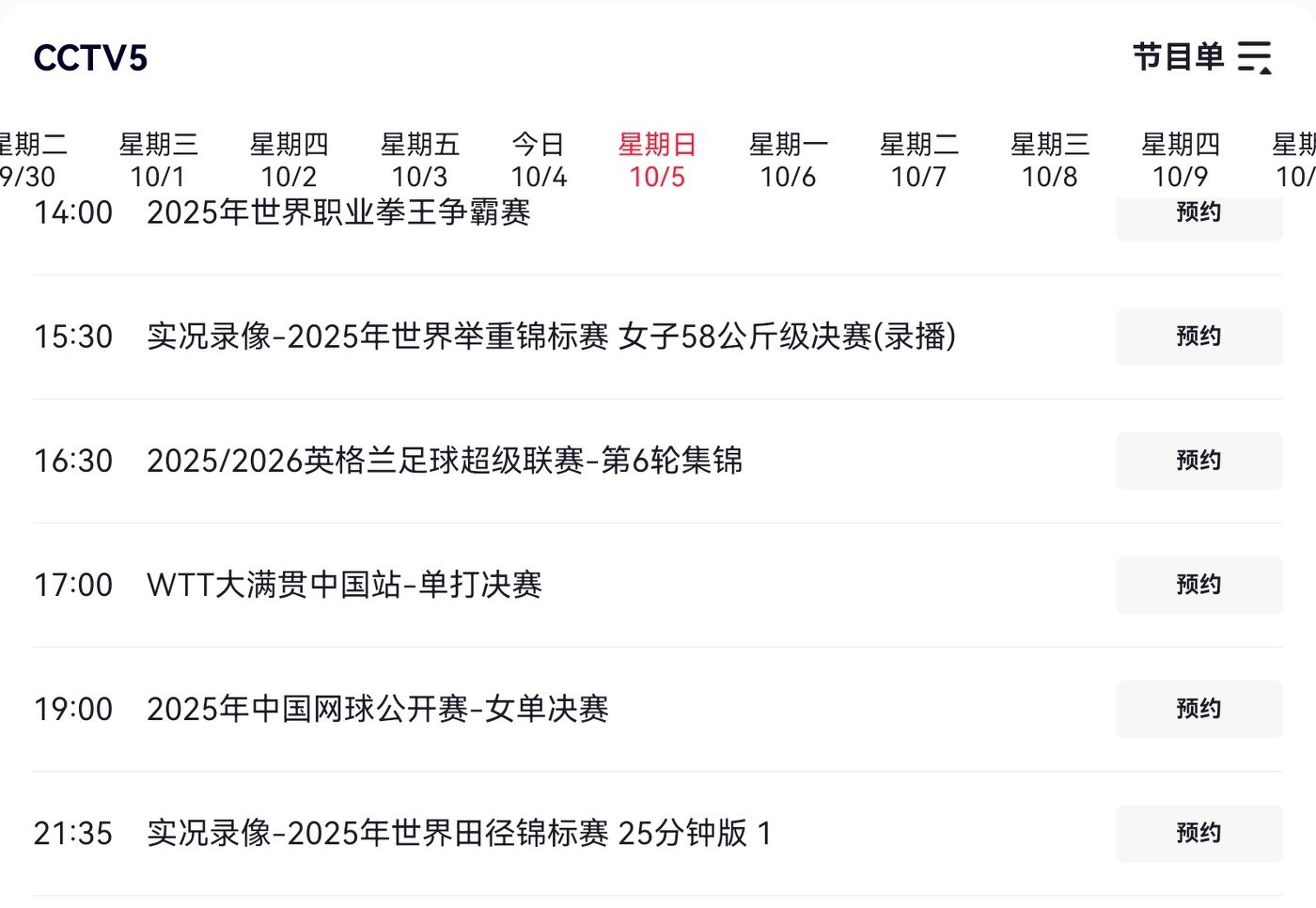
Task: Tap 预约 for the 21:35 世界田径锦标赛 program
Action: point(1198,833)
